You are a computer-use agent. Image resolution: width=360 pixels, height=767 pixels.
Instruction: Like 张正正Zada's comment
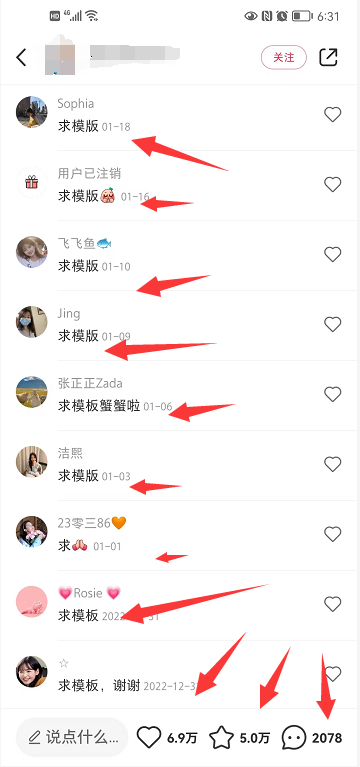point(333,394)
